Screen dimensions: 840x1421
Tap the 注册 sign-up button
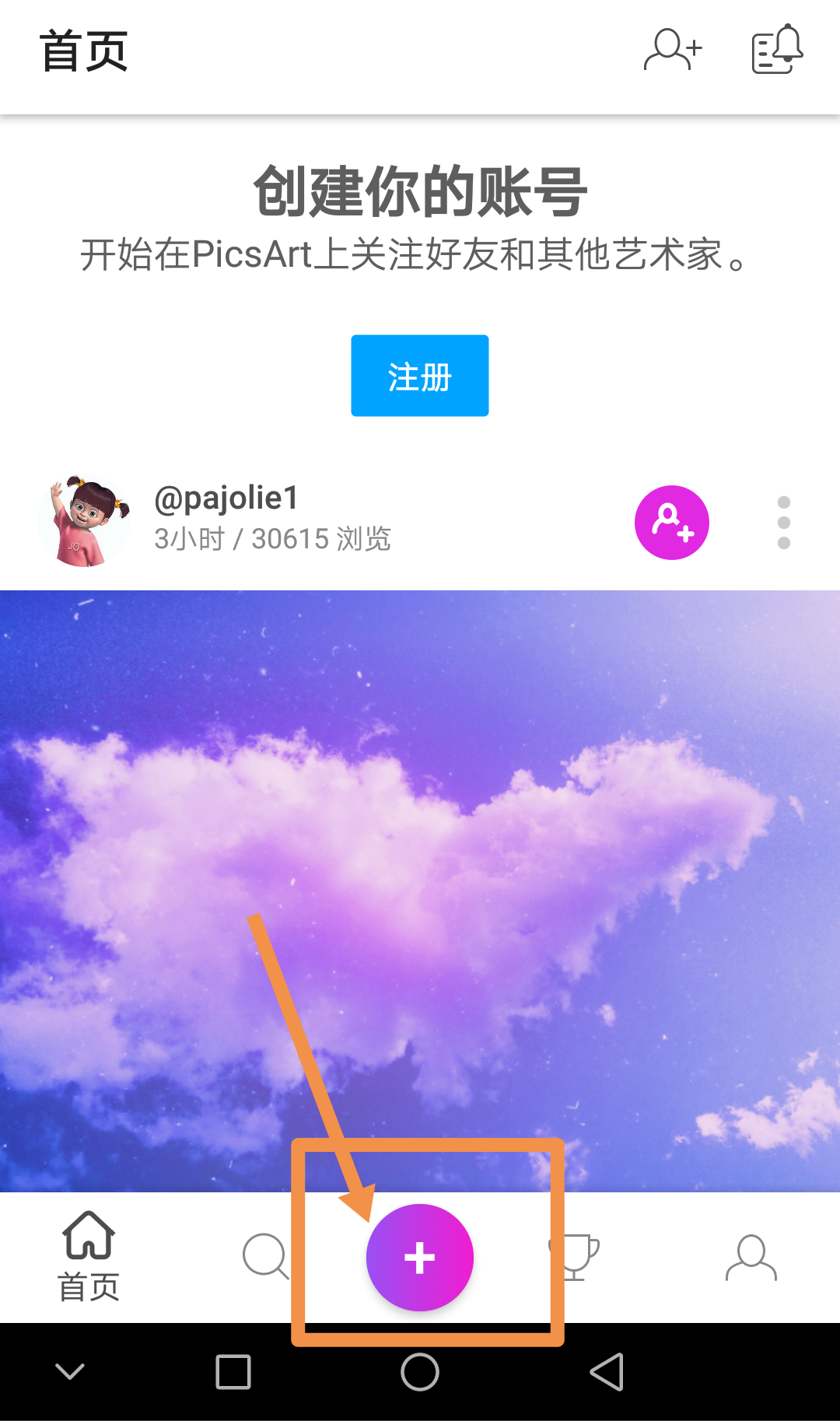pos(419,376)
